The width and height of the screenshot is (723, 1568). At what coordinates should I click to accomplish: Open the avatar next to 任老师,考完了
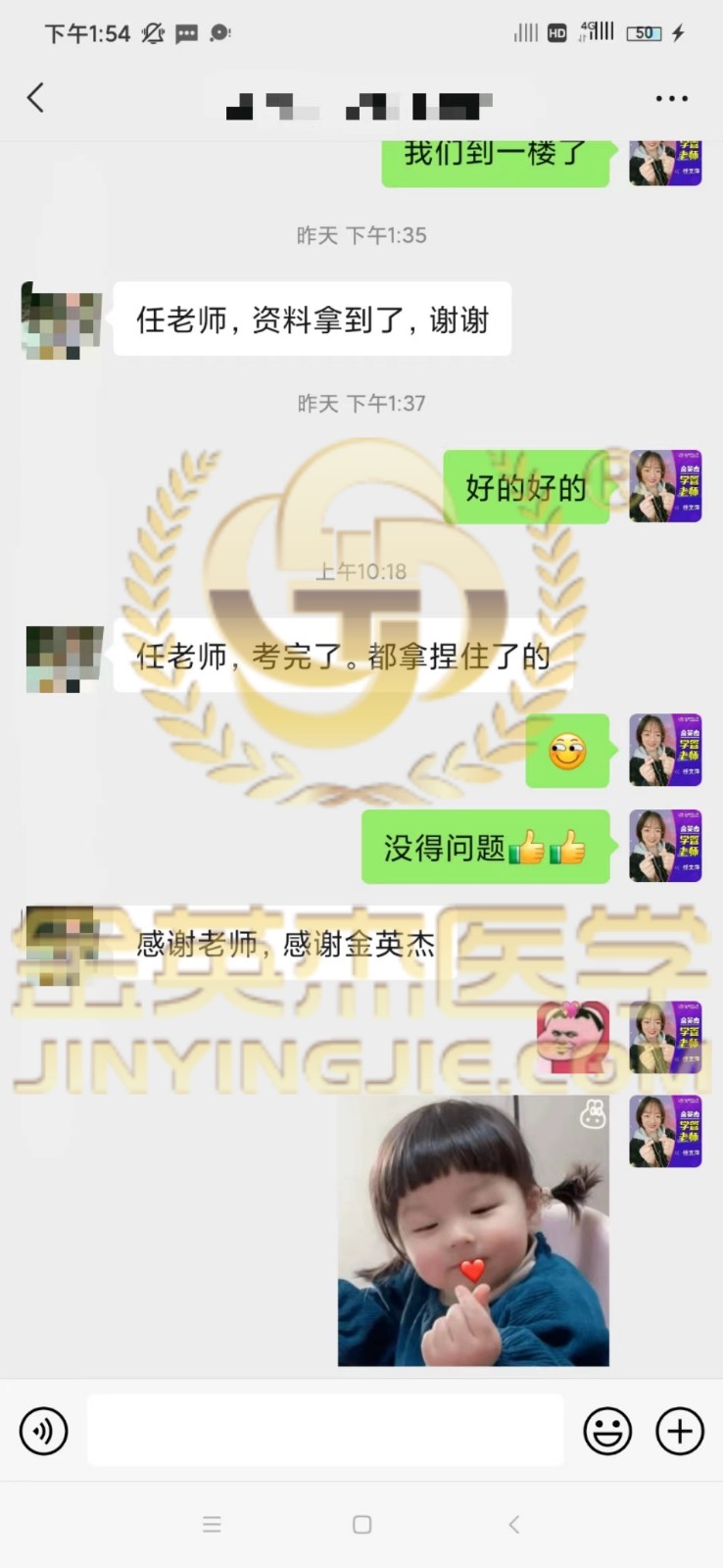pos(63,659)
